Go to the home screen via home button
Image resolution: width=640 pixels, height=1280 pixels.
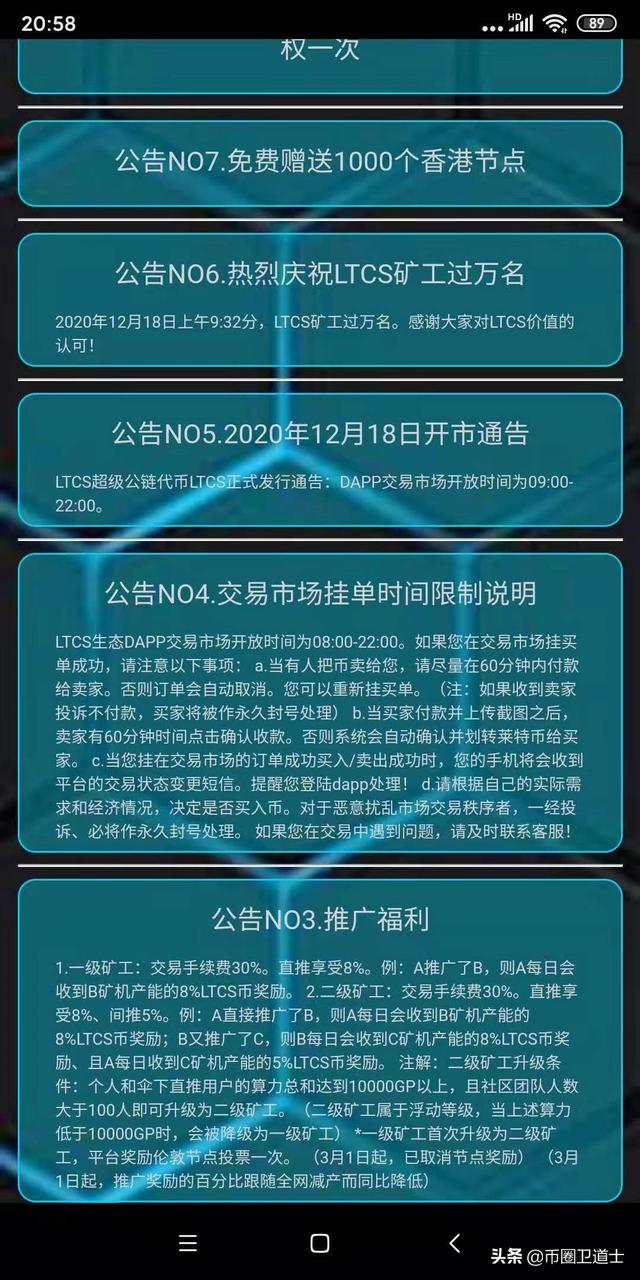click(x=320, y=1243)
